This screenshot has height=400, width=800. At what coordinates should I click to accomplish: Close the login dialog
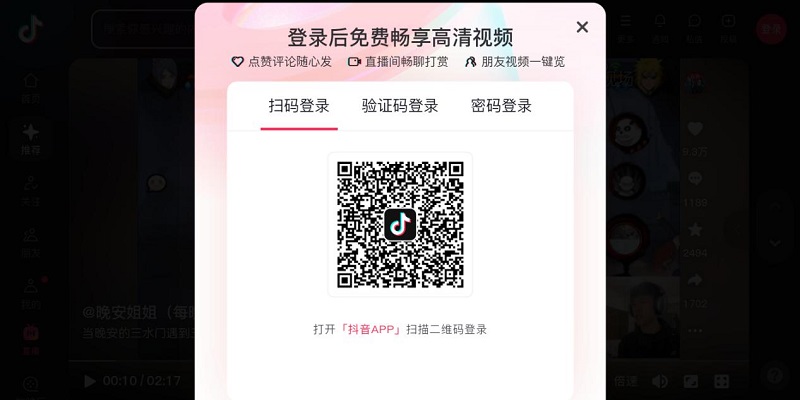pos(582,27)
